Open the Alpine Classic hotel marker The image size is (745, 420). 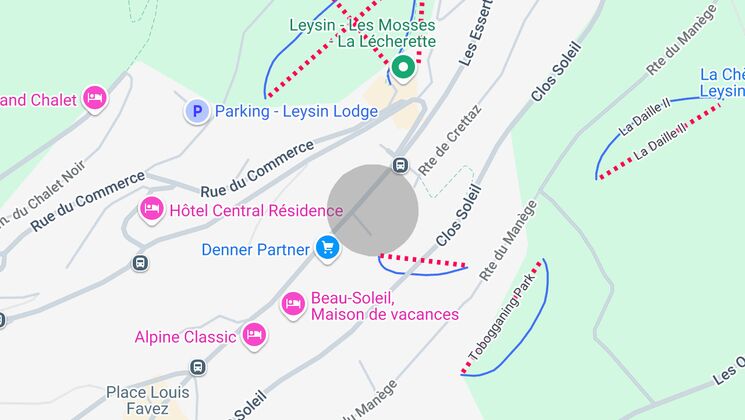(254, 335)
